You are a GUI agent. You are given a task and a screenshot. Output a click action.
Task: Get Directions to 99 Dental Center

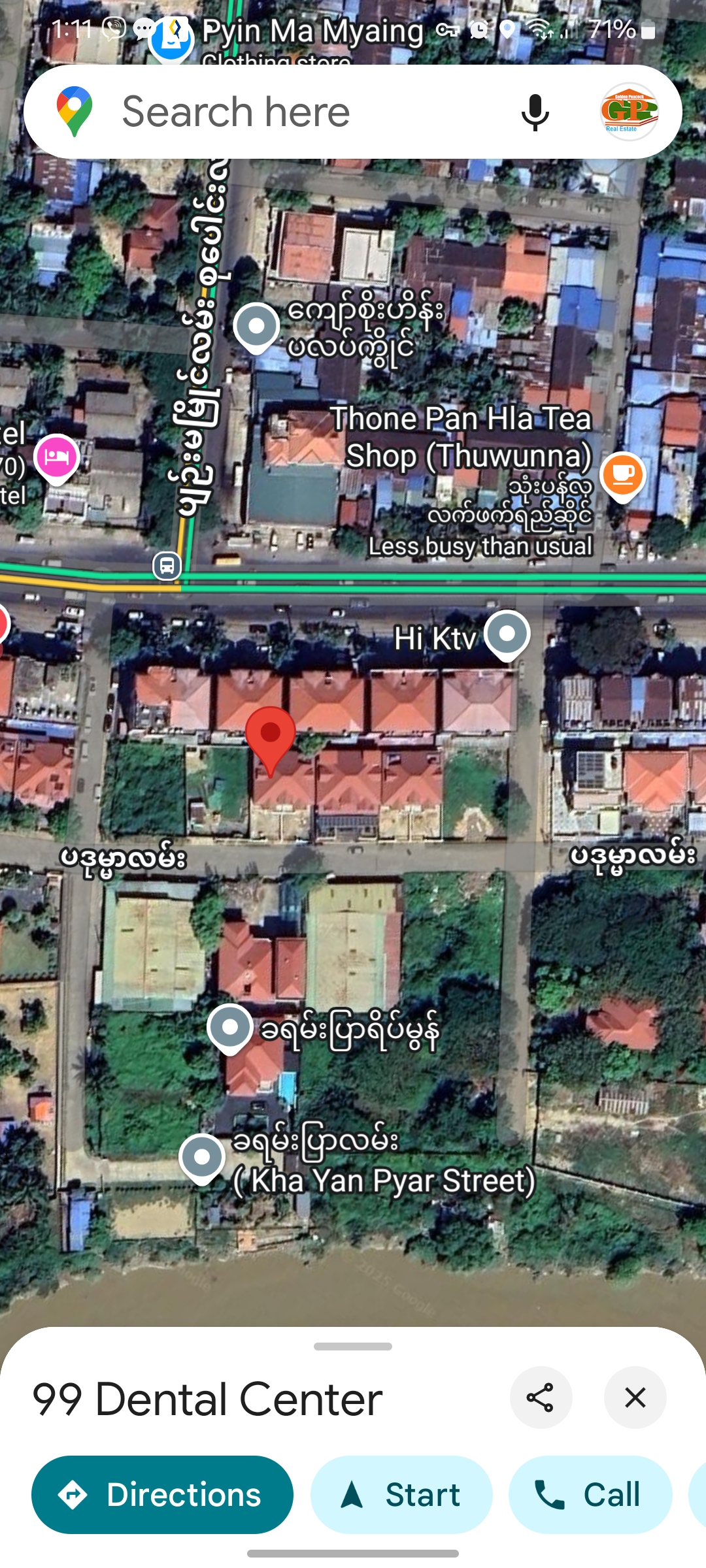(x=162, y=1494)
